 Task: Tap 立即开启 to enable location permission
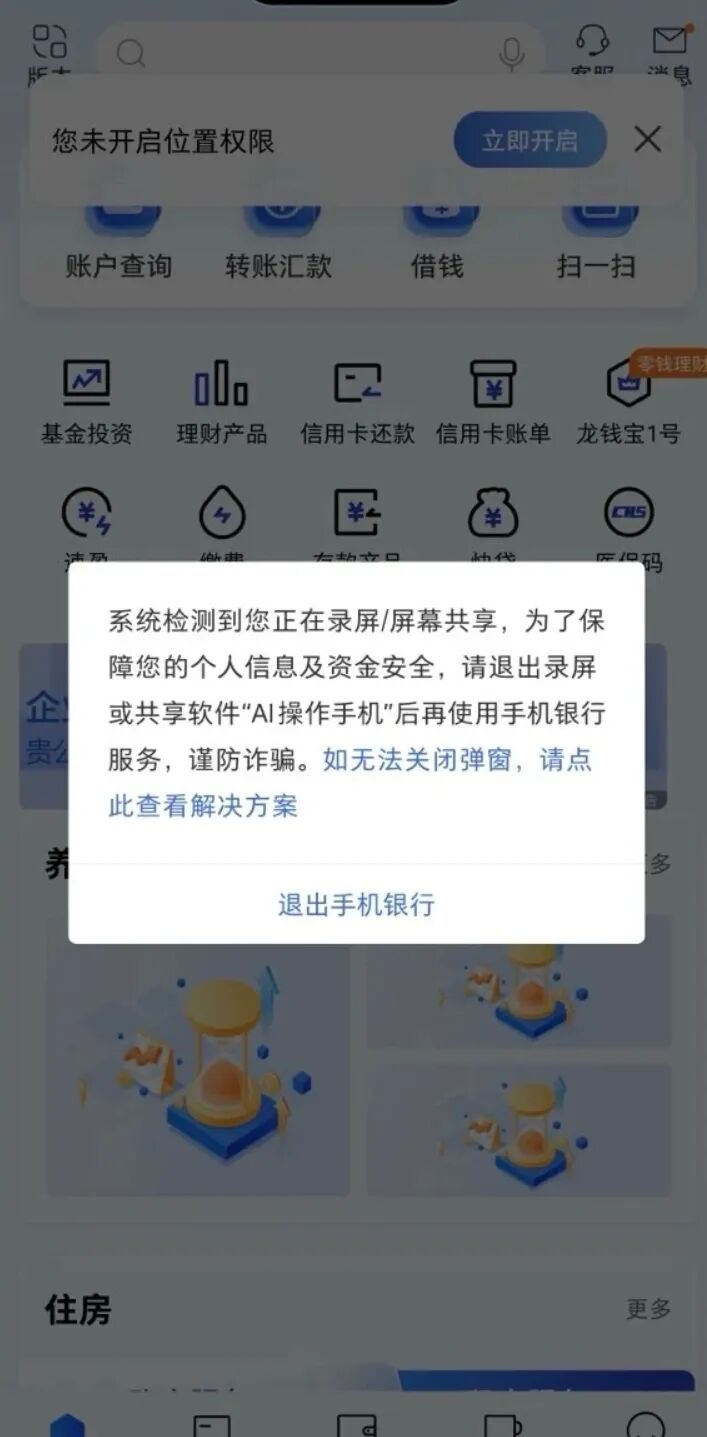[x=530, y=140]
